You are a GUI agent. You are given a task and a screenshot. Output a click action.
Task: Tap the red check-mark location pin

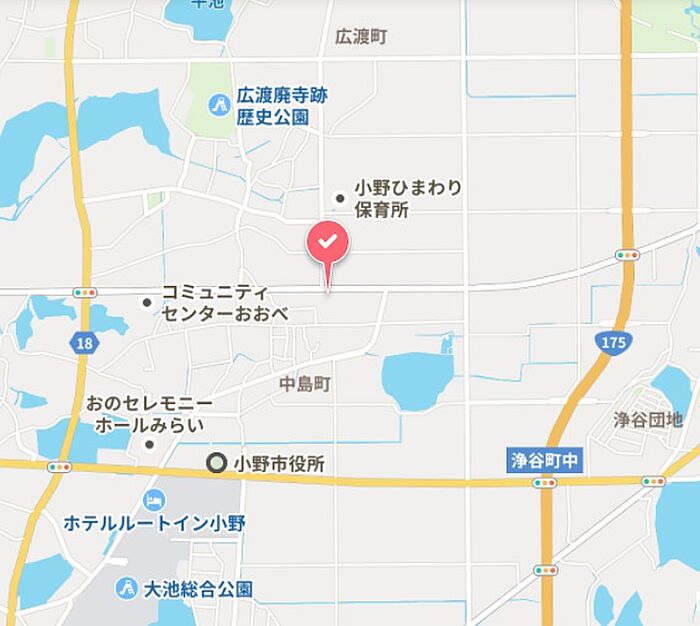pyautogui.click(x=327, y=242)
